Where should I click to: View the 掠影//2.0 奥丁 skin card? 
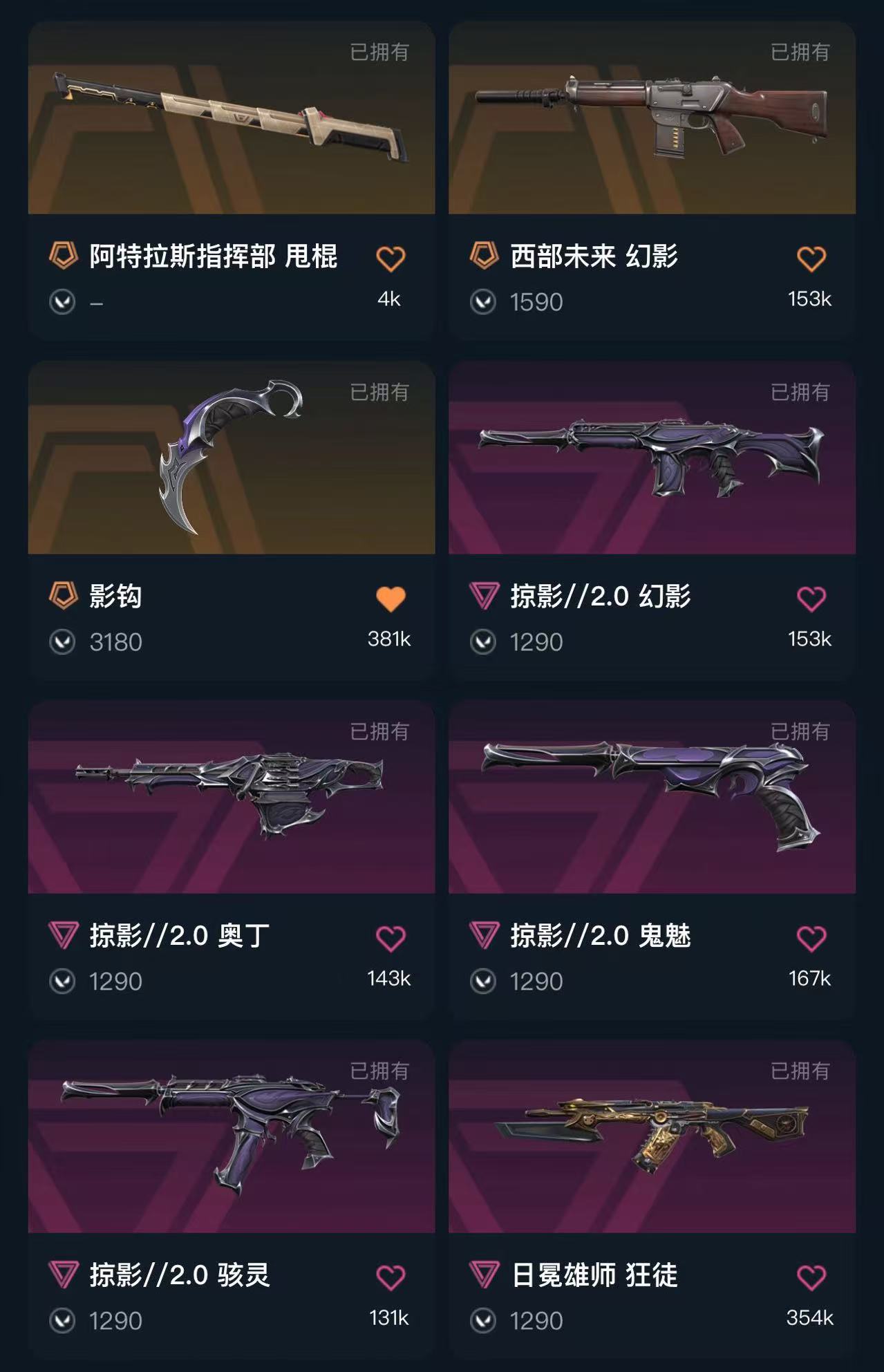(232, 859)
